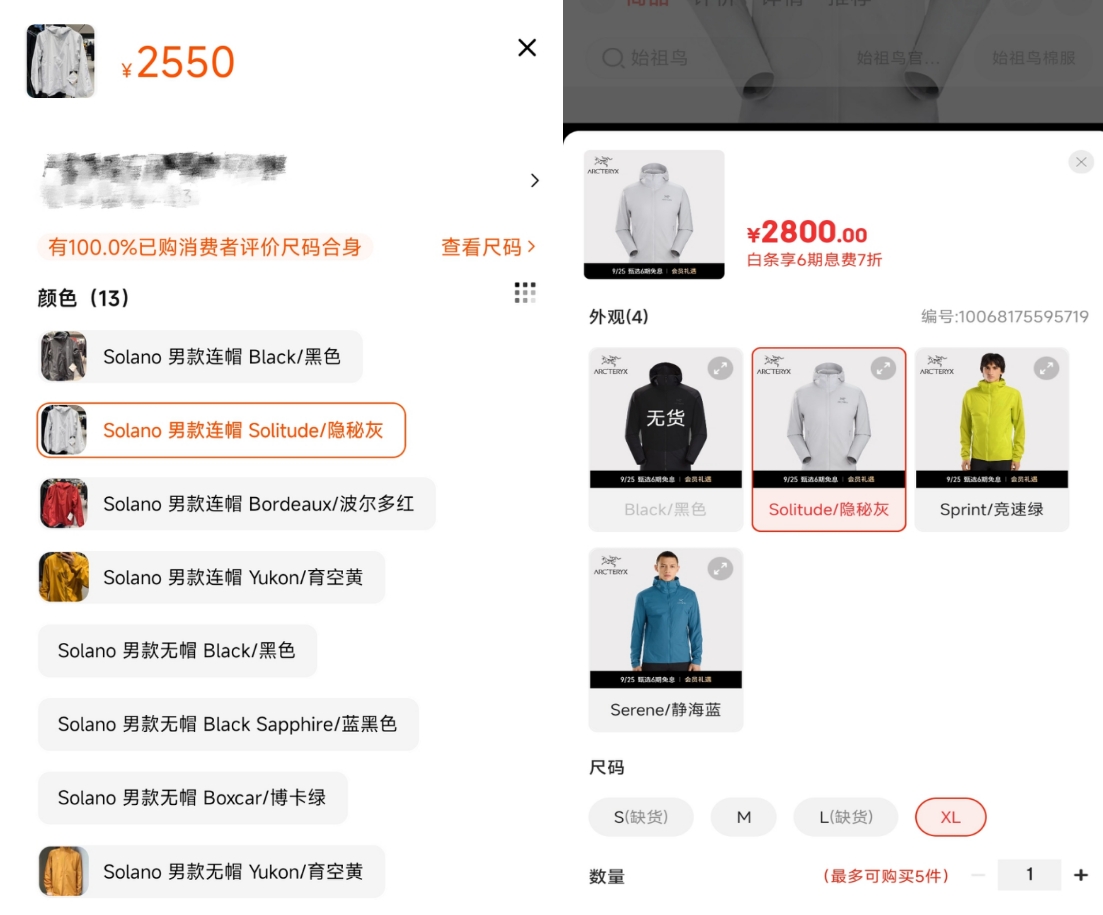Choose Solano 男款连帽 Bordeaux/波尔多红
This screenshot has width=1103, height=915.
point(236,504)
